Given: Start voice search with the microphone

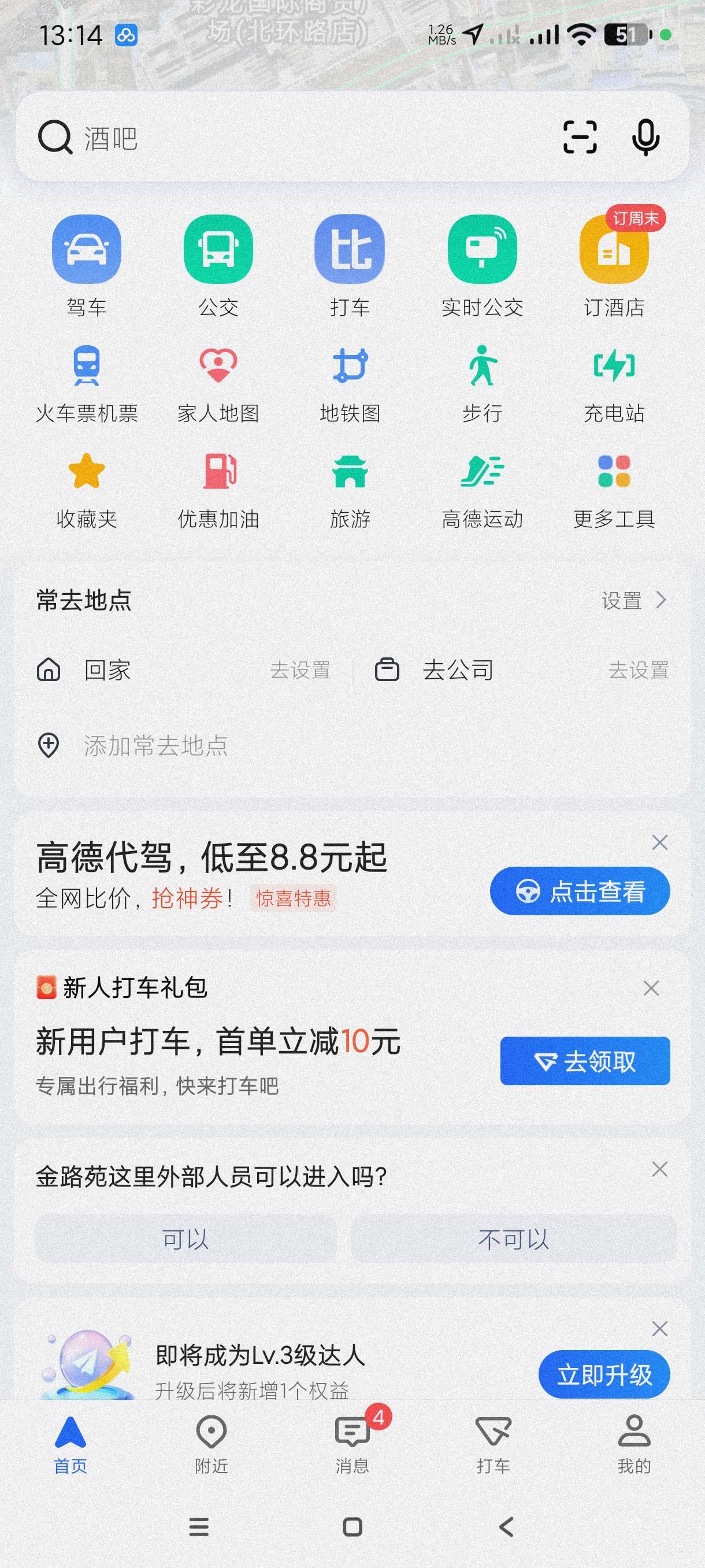Looking at the screenshot, I should [x=645, y=138].
